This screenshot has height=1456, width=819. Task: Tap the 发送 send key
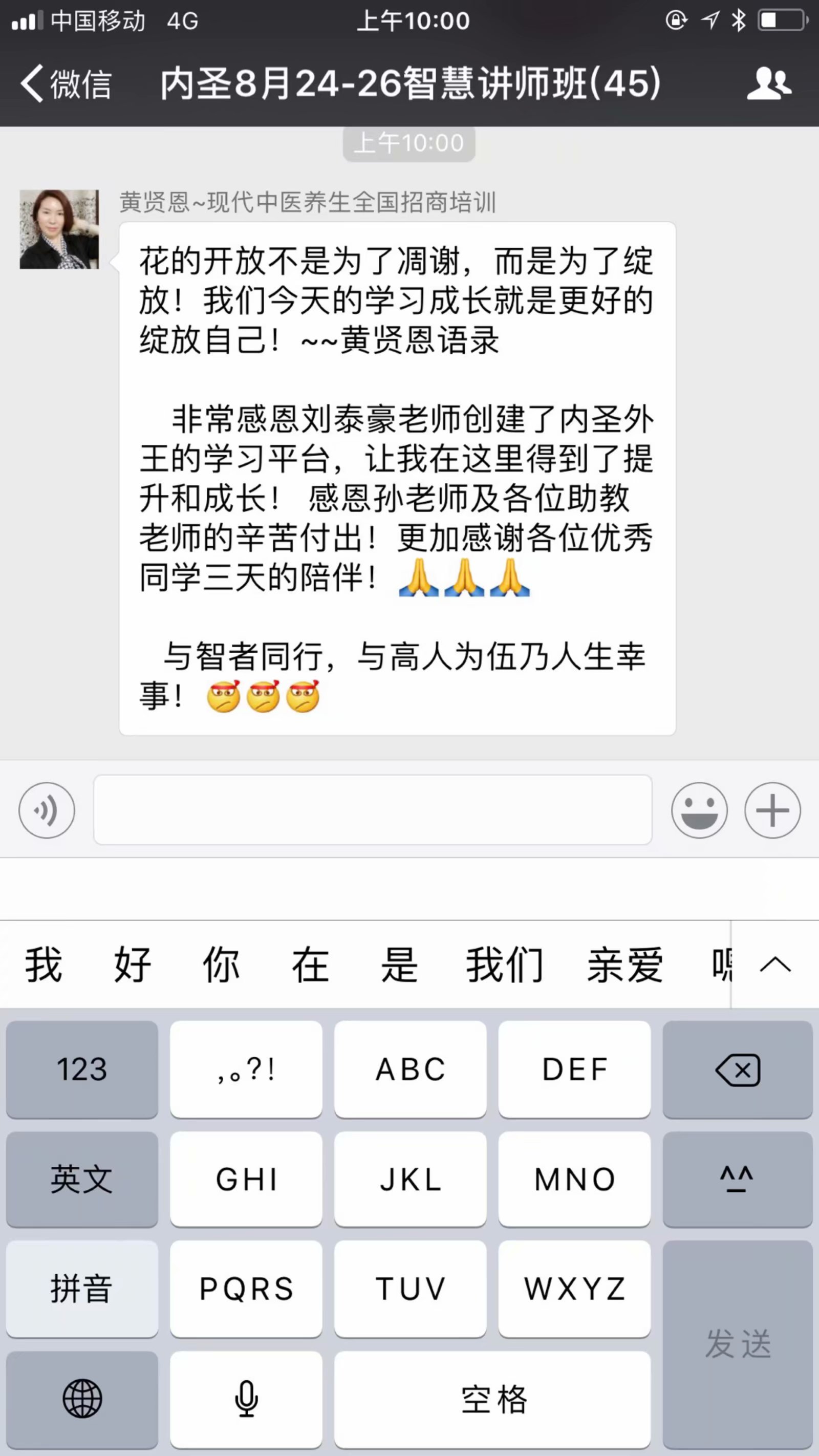coord(737,1343)
